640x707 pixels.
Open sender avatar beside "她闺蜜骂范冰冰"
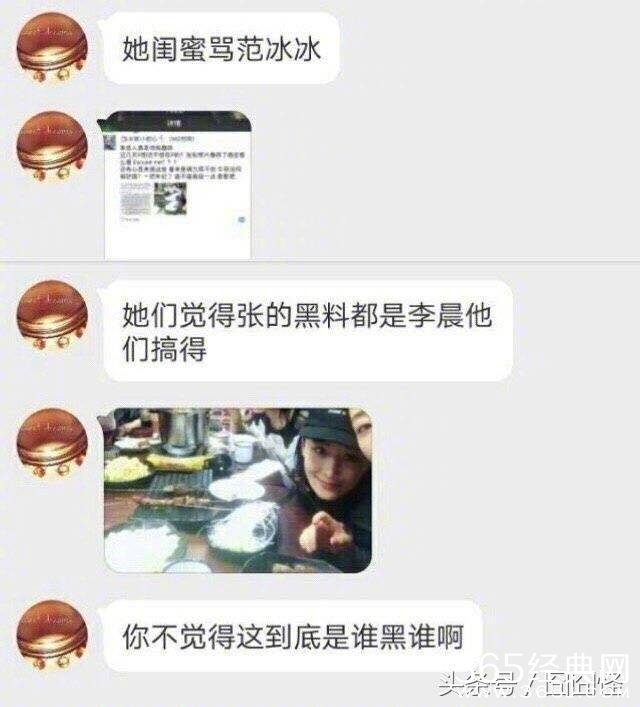[x=52, y=48]
